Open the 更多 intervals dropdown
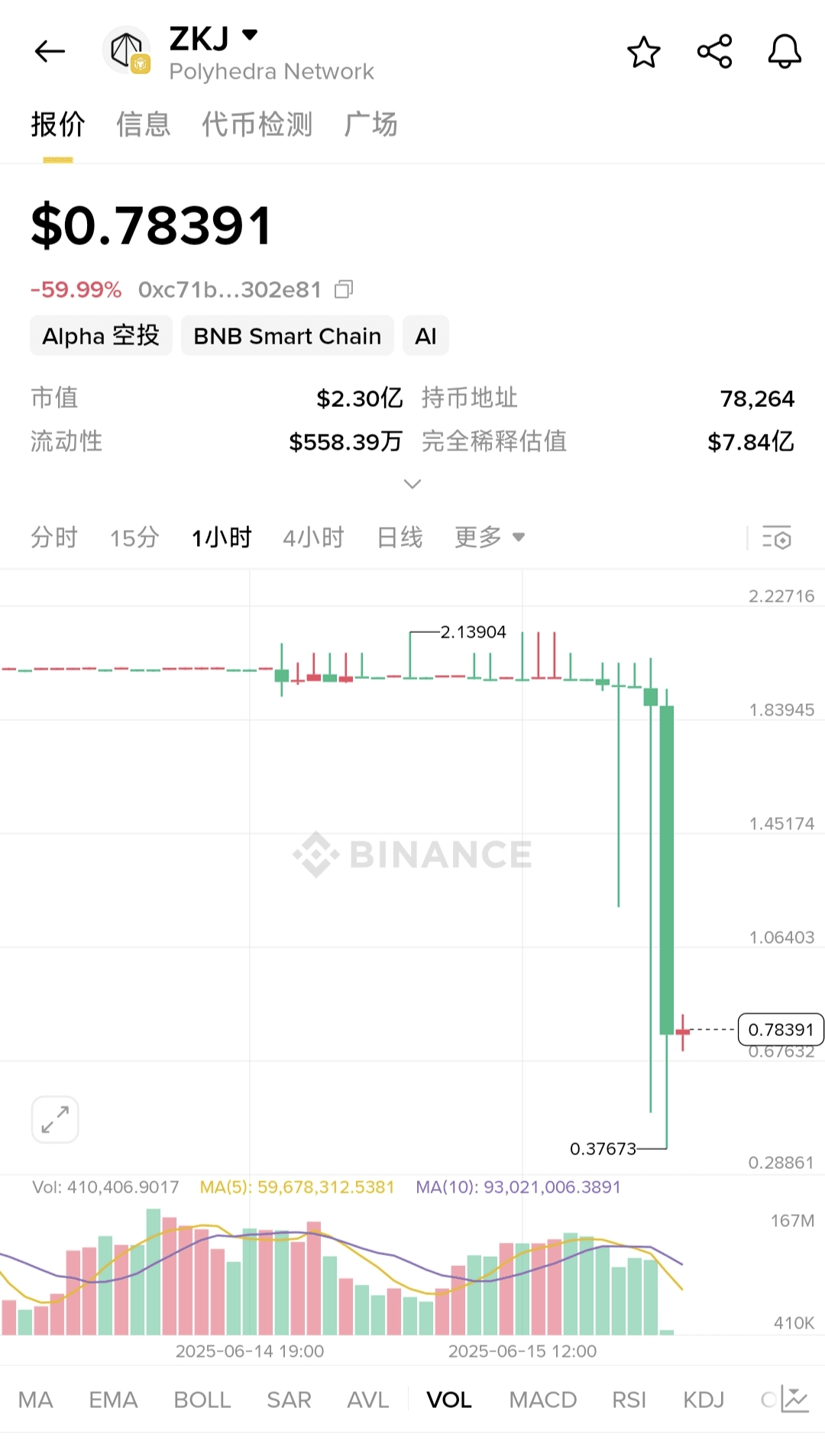The image size is (825, 1456). [x=490, y=538]
